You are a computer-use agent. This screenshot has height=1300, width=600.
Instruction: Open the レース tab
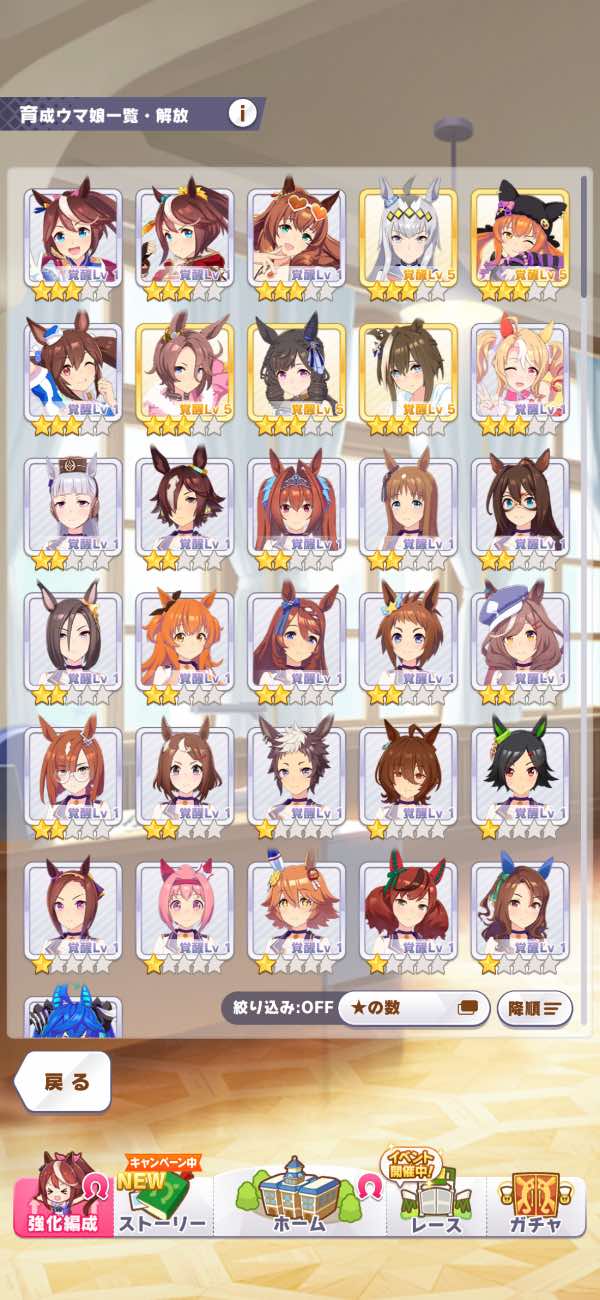[x=435, y=1205]
